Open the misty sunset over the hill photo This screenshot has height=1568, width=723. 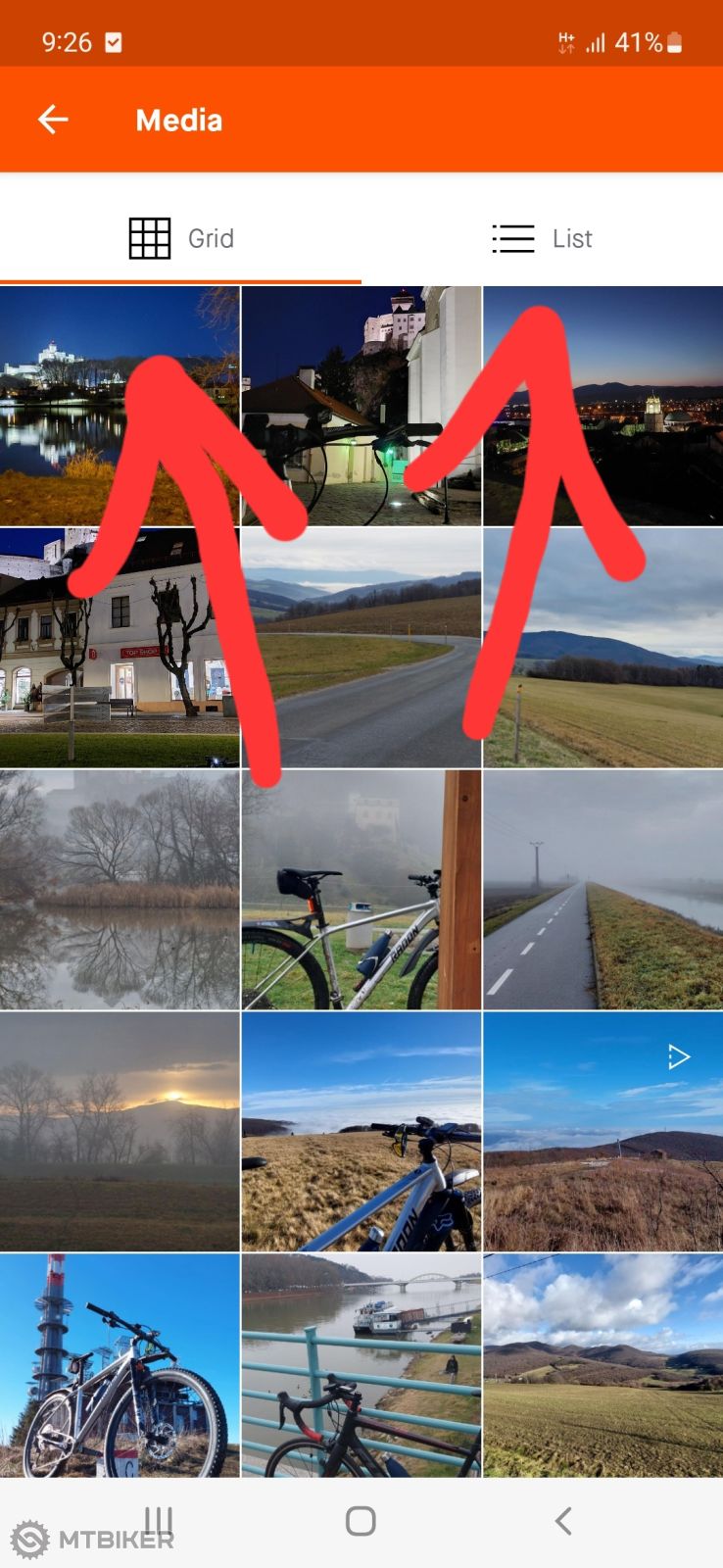(120, 1131)
